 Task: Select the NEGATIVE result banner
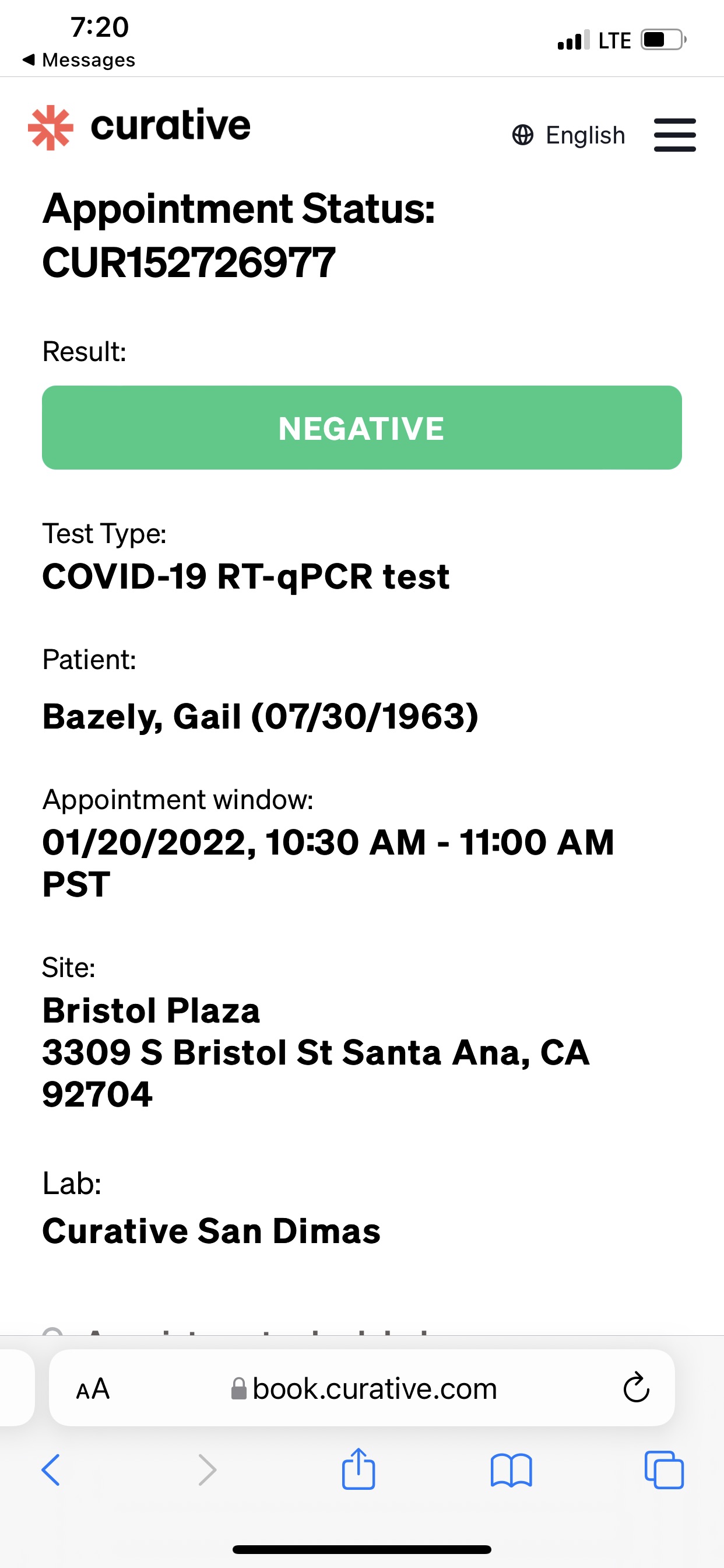pyautogui.click(x=361, y=426)
